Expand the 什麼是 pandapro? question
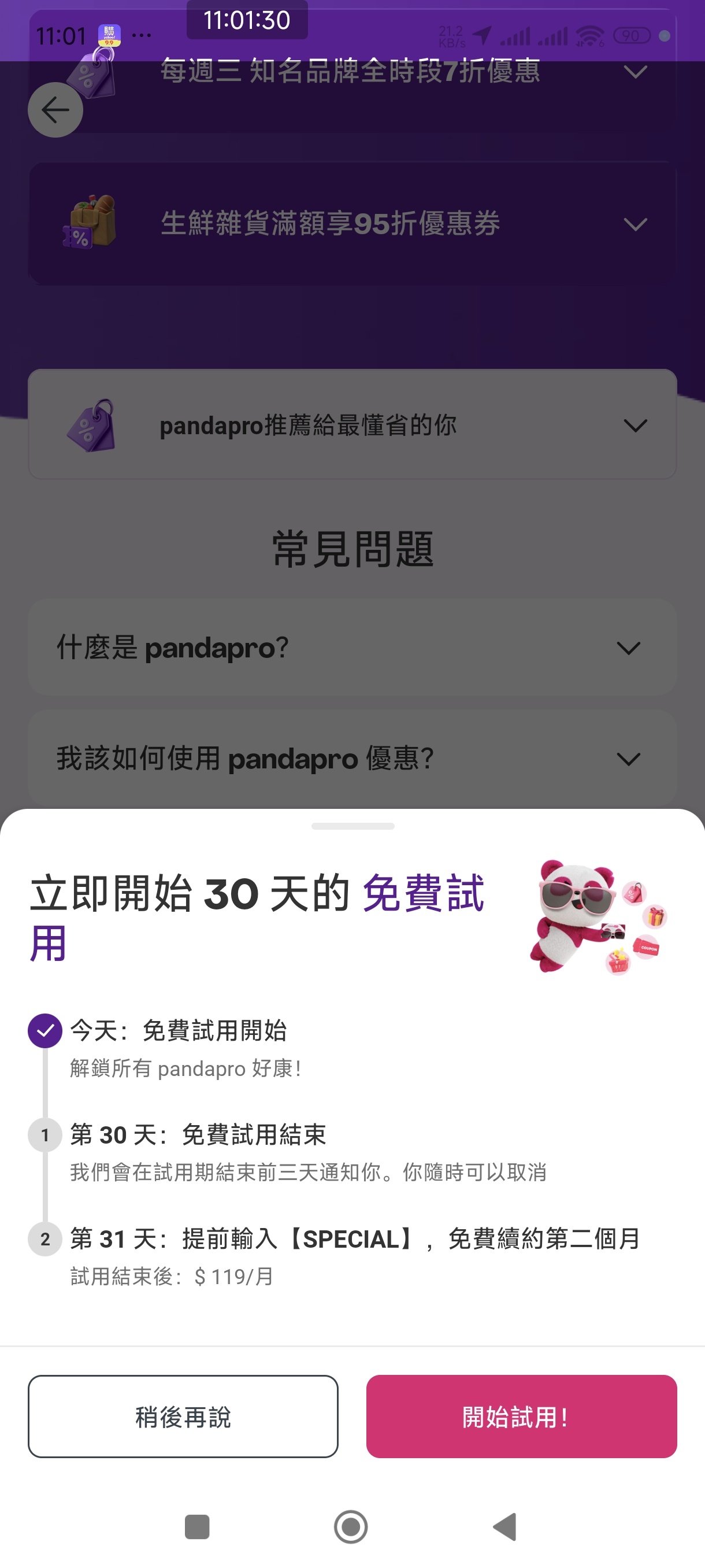This screenshot has width=705, height=1568. 628,648
